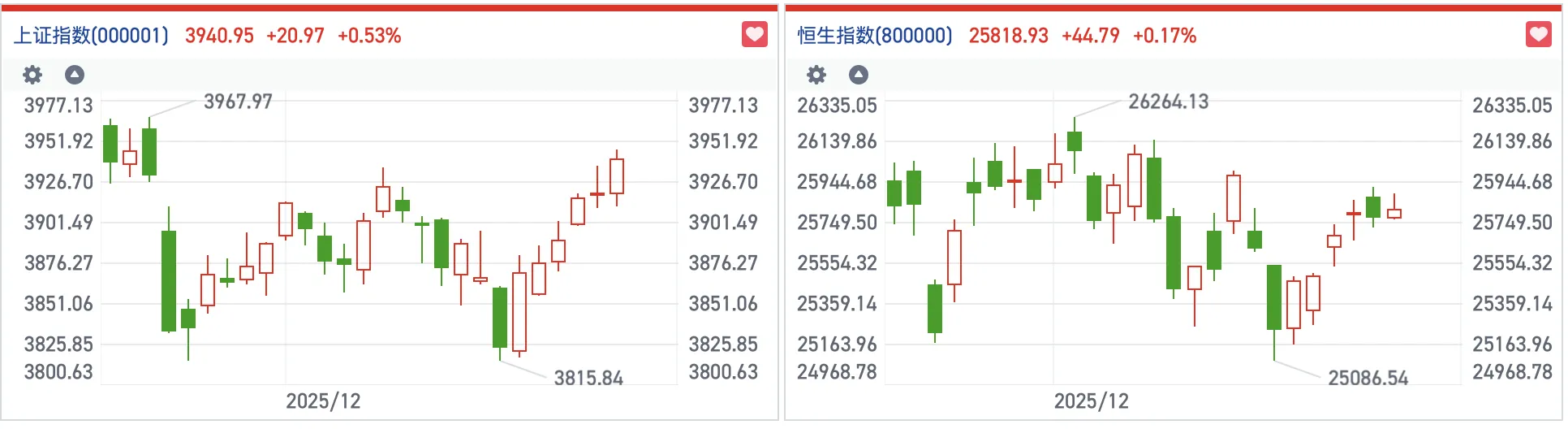The image size is (1568, 429).
Task: Favorite 上证指数 with the heart icon
Action: [755, 35]
